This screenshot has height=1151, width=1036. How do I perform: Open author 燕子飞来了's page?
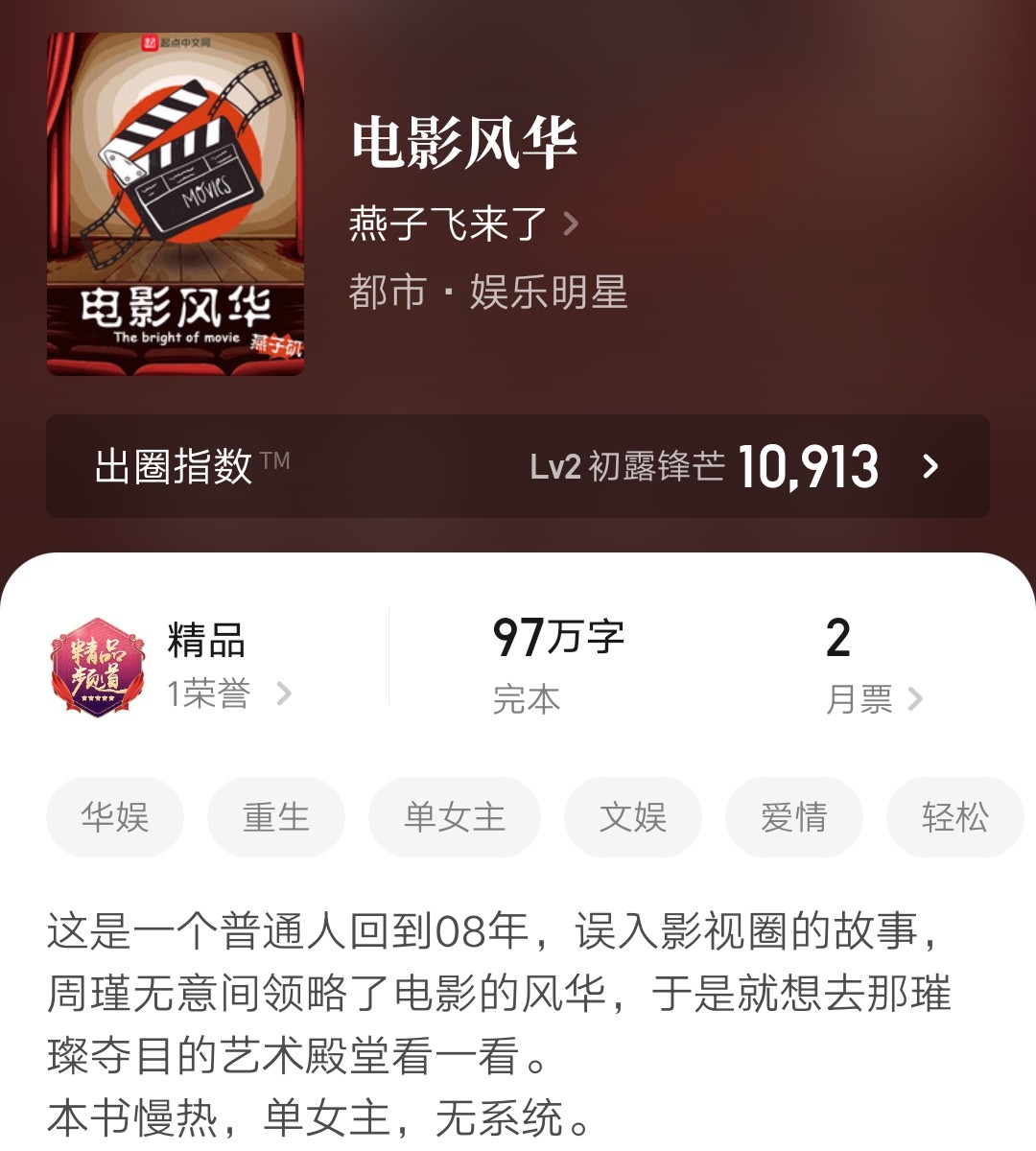[x=463, y=224]
